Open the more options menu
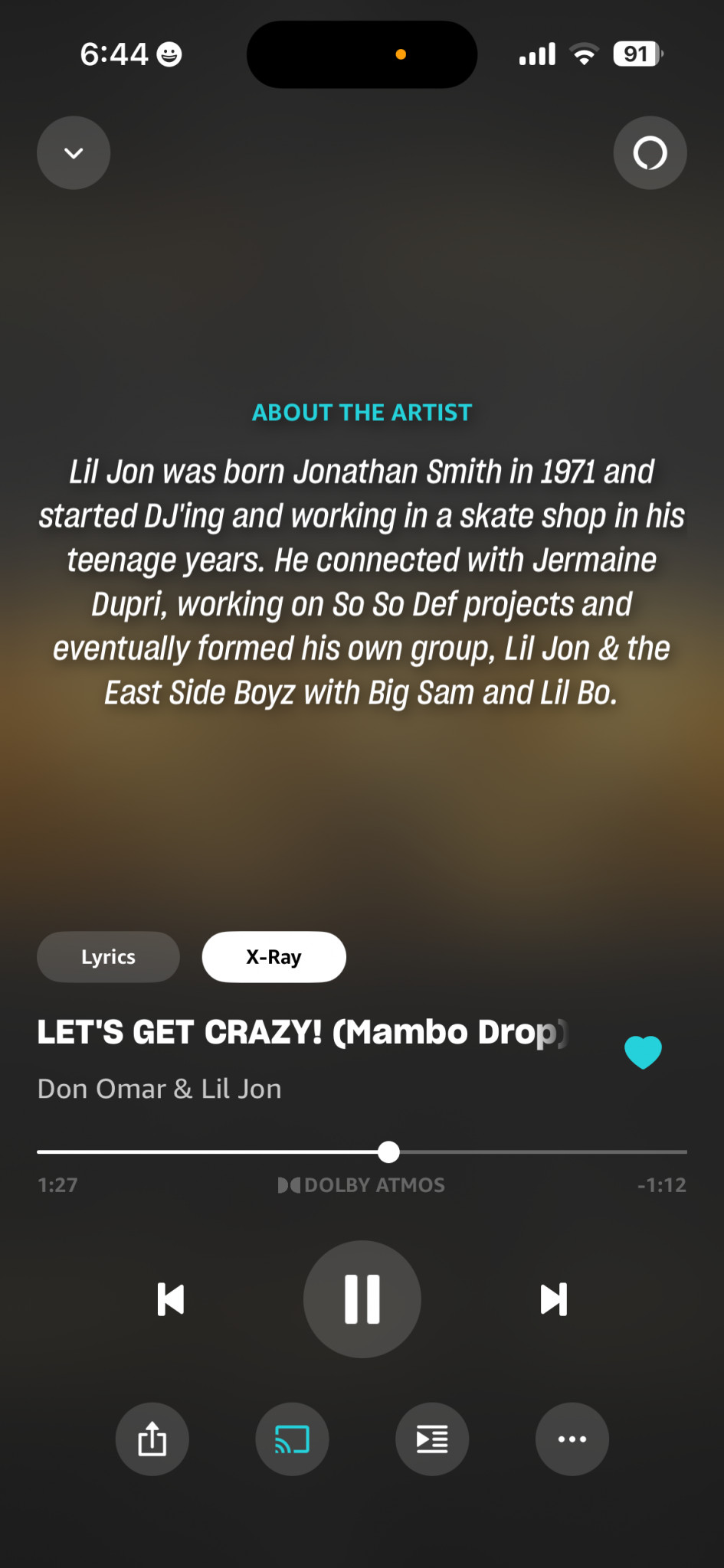The height and width of the screenshot is (1568, 724). coord(572,1439)
